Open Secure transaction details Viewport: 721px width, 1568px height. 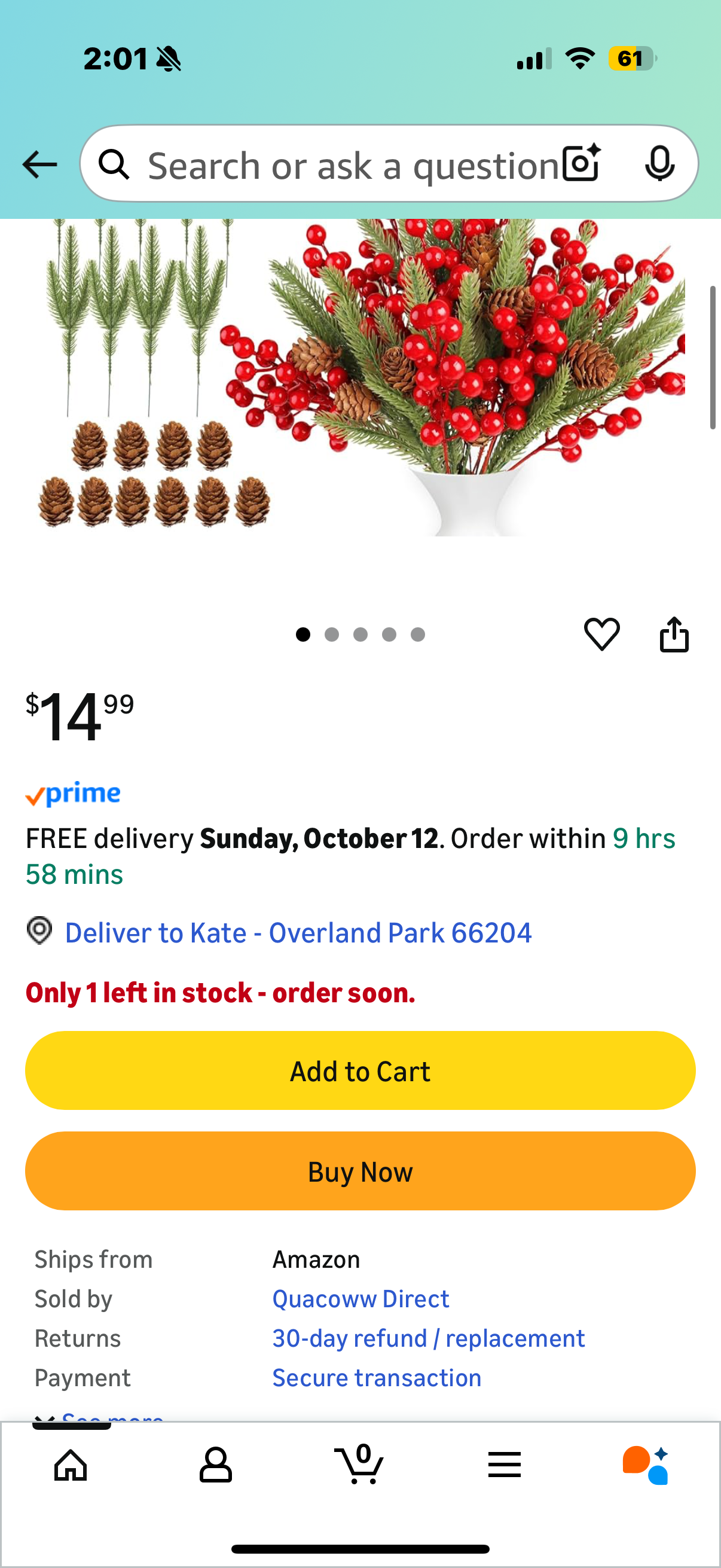tap(376, 1378)
